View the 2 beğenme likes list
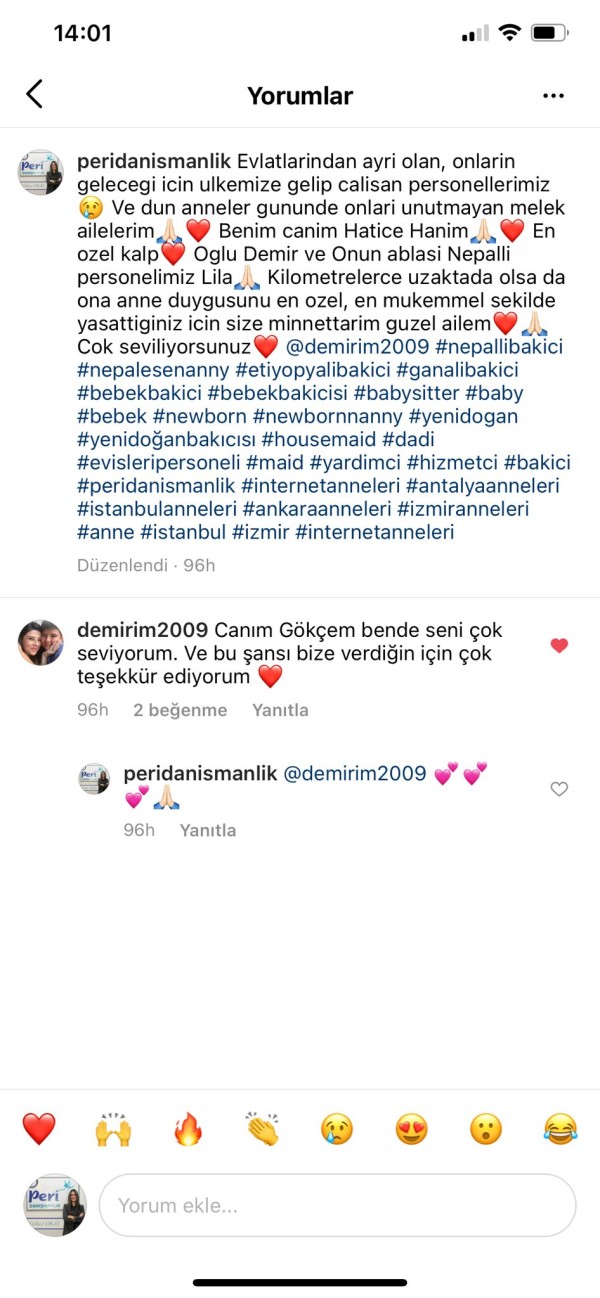 [x=180, y=710]
